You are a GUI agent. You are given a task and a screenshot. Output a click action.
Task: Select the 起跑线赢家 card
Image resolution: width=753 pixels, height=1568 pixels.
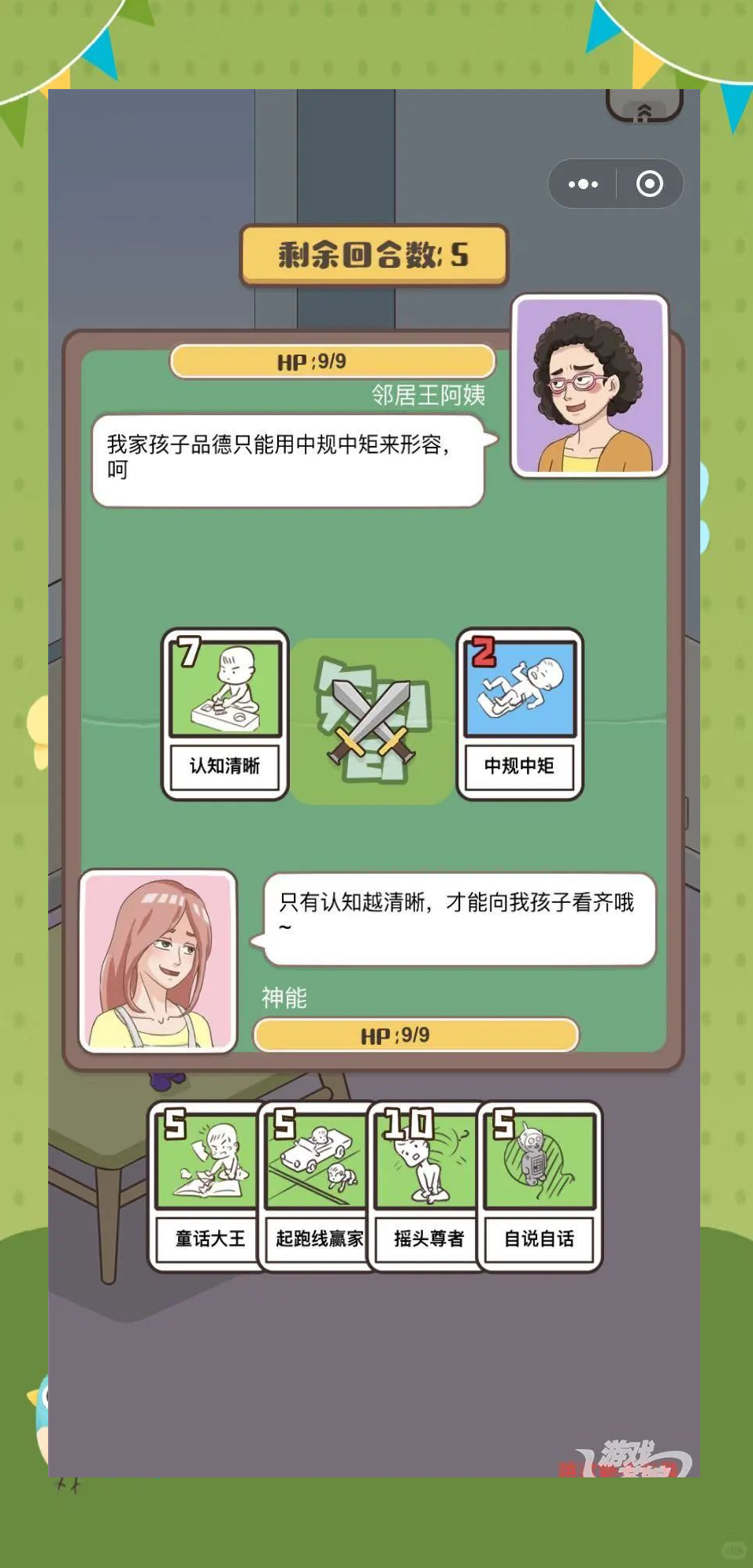tap(317, 1185)
